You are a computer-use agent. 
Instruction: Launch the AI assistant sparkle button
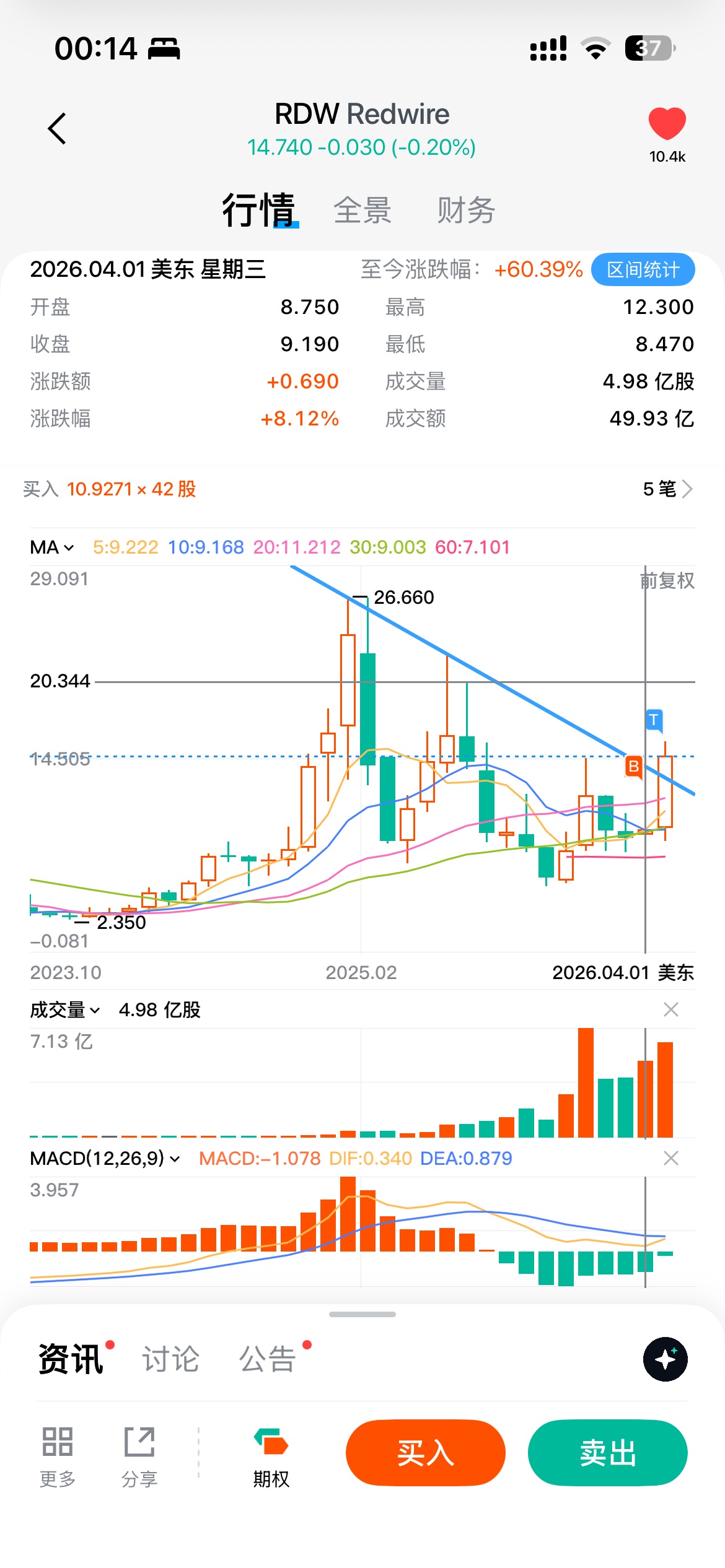point(666,1359)
